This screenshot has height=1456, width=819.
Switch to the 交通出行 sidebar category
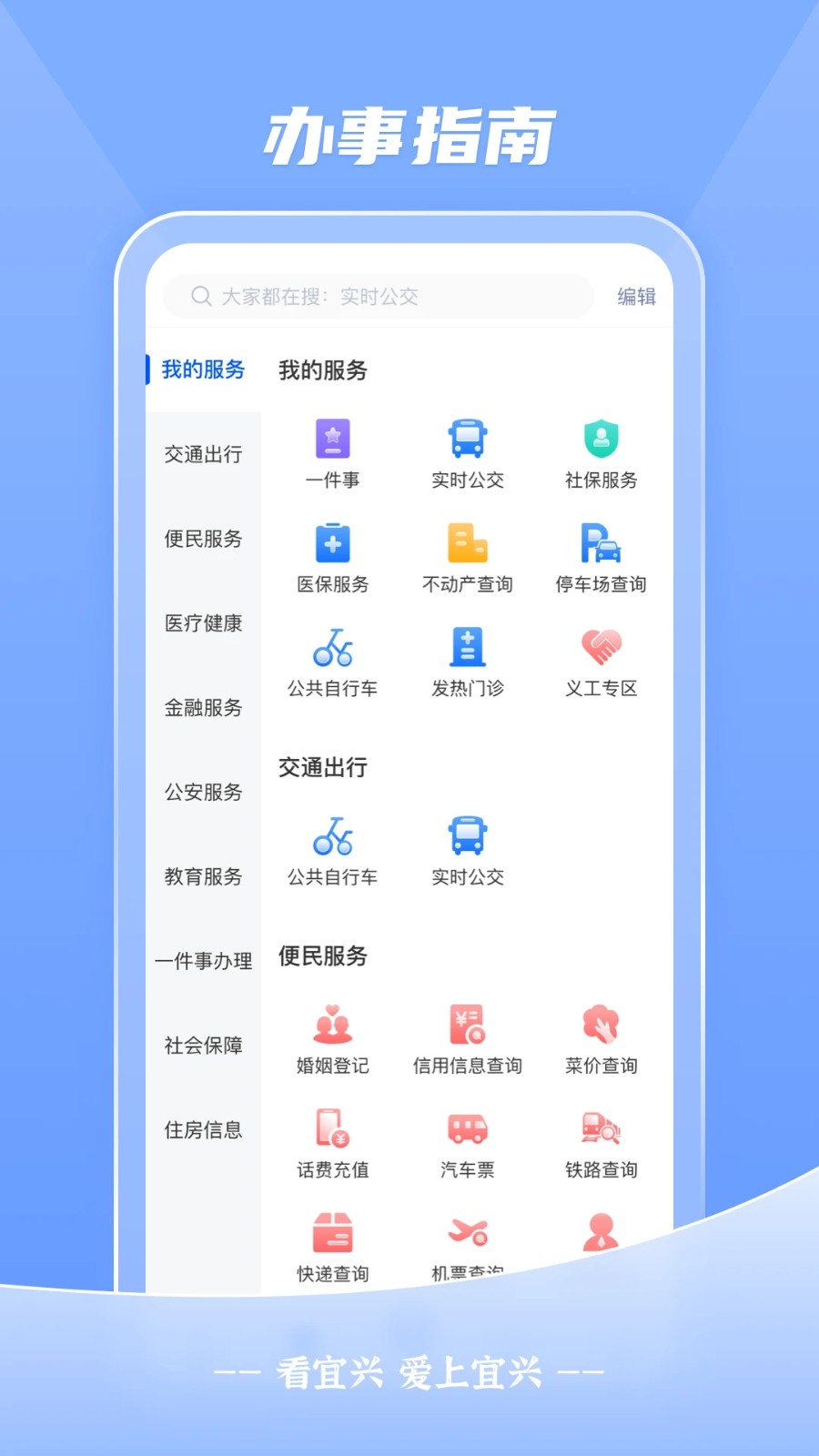pyautogui.click(x=202, y=453)
